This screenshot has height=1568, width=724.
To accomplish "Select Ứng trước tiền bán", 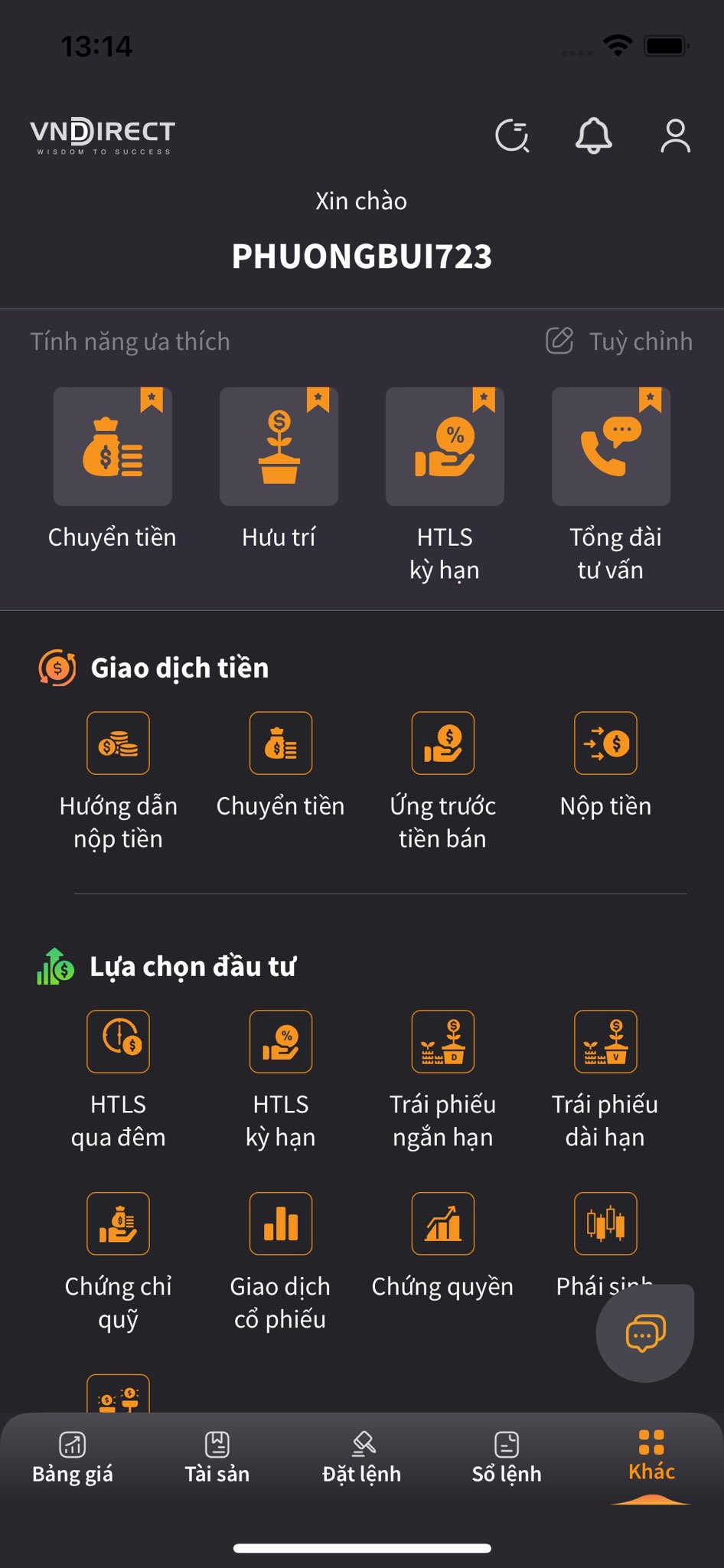I will click(x=442, y=743).
